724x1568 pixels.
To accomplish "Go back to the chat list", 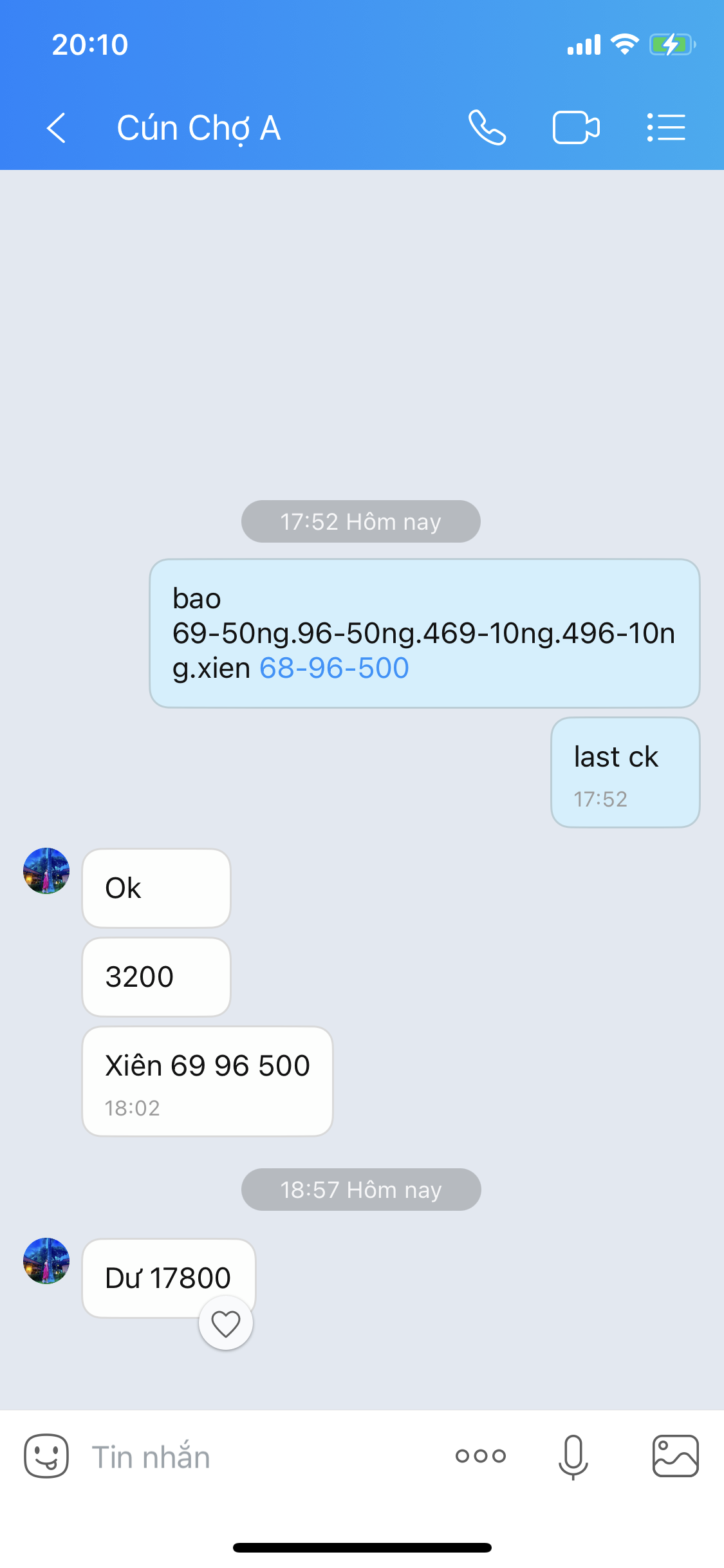I will 57,127.
